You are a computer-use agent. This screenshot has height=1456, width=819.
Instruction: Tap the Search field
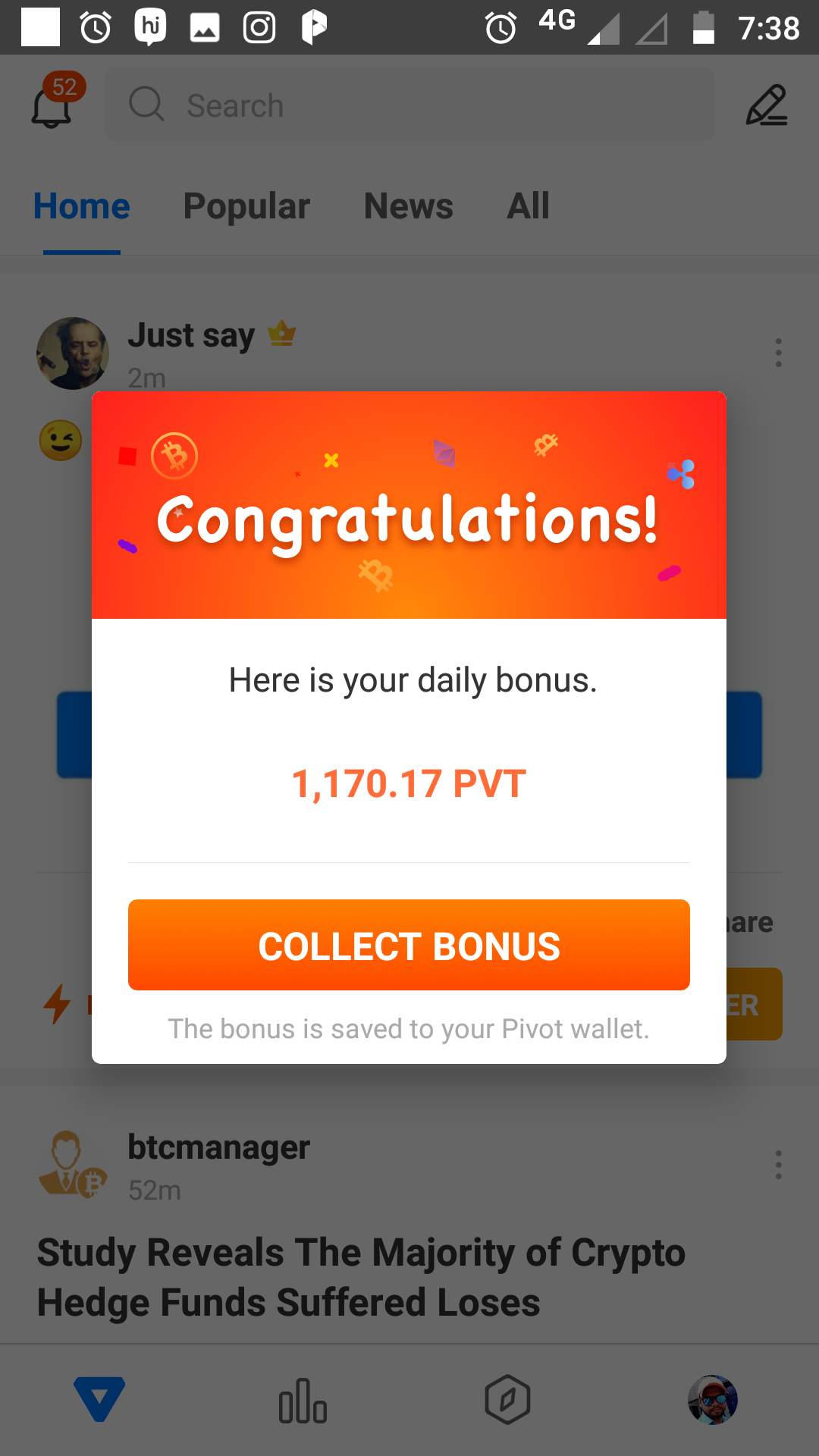point(409,105)
